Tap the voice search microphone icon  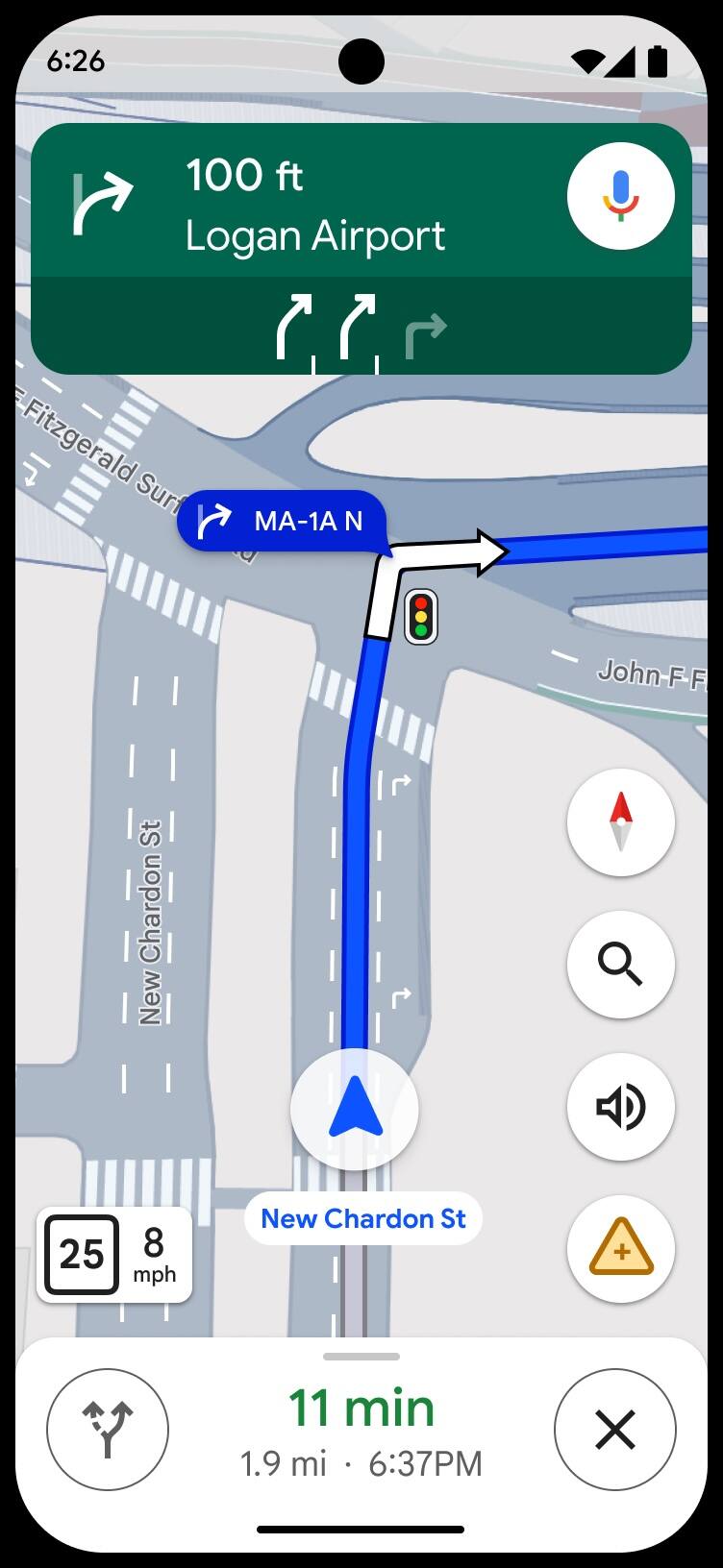coord(621,194)
